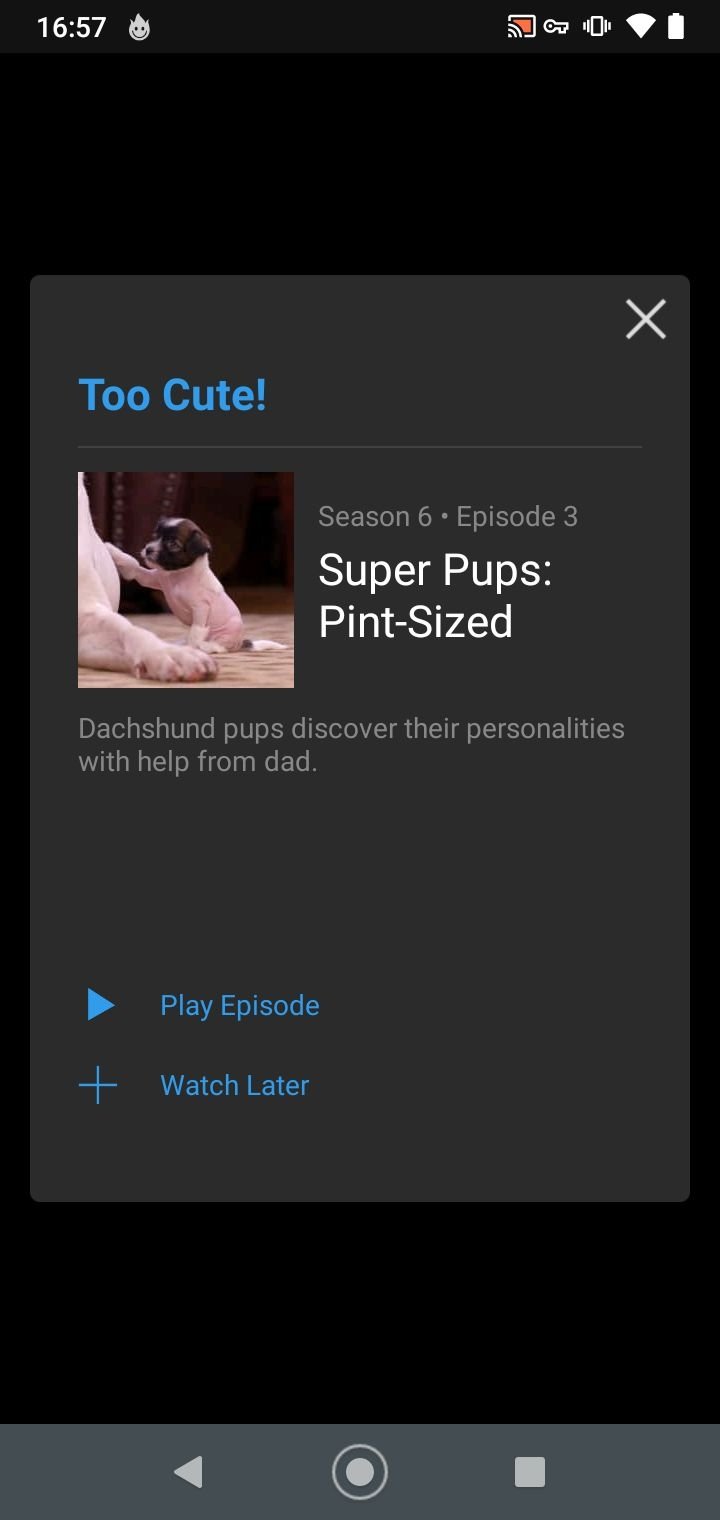Go to the home screen
The width and height of the screenshot is (720, 1520).
[359, 1471]
